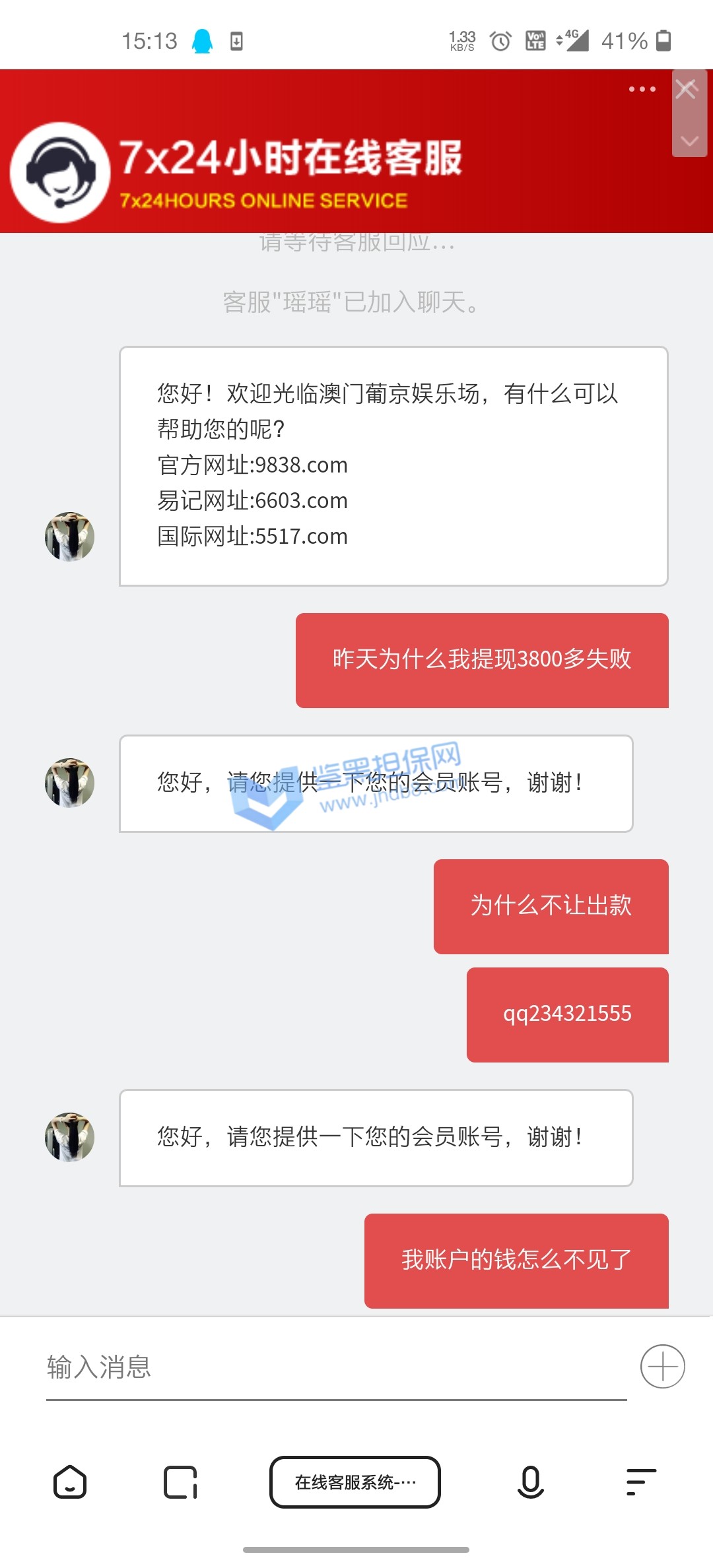The height and width of the screenshot is (1568, 713).
Task: Open the browser tabs switcher
Action: pos(180,1483)
